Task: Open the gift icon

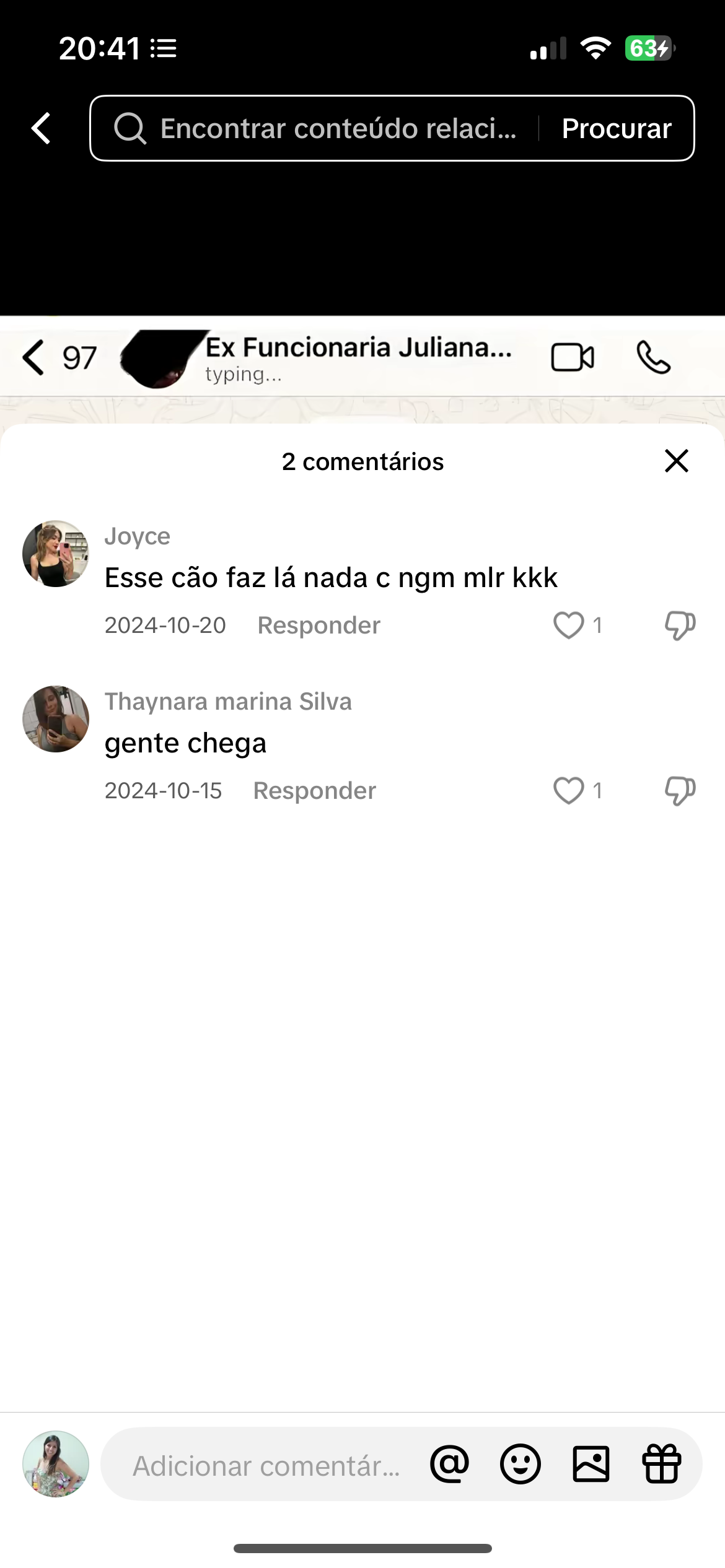Action: click(661, 1464)
